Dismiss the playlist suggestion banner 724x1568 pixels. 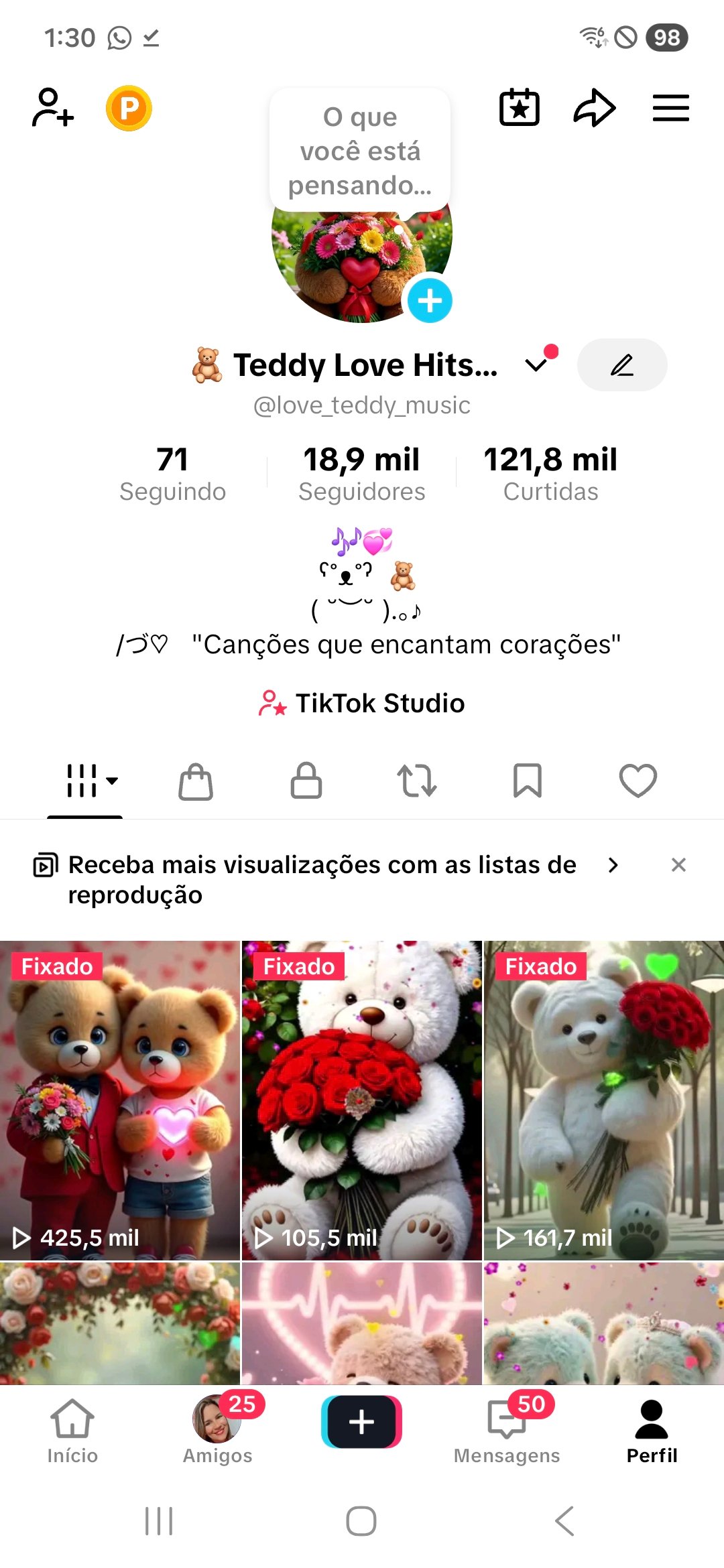(x=678, y=865)
